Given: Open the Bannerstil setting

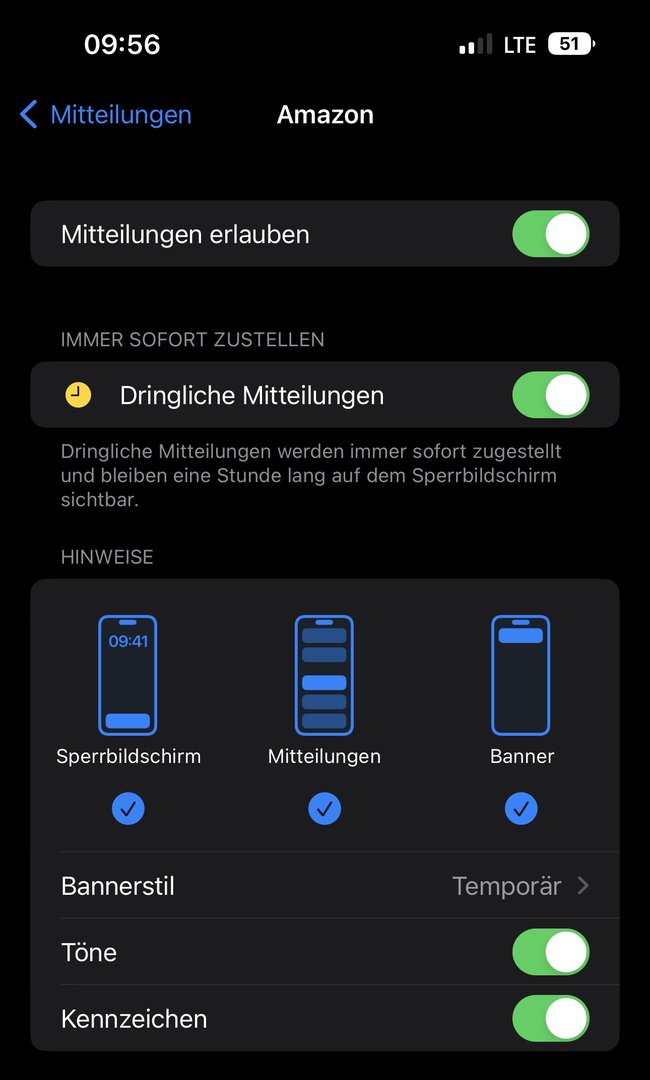Looking at the screenshot, I should click(x=325, y=886).
